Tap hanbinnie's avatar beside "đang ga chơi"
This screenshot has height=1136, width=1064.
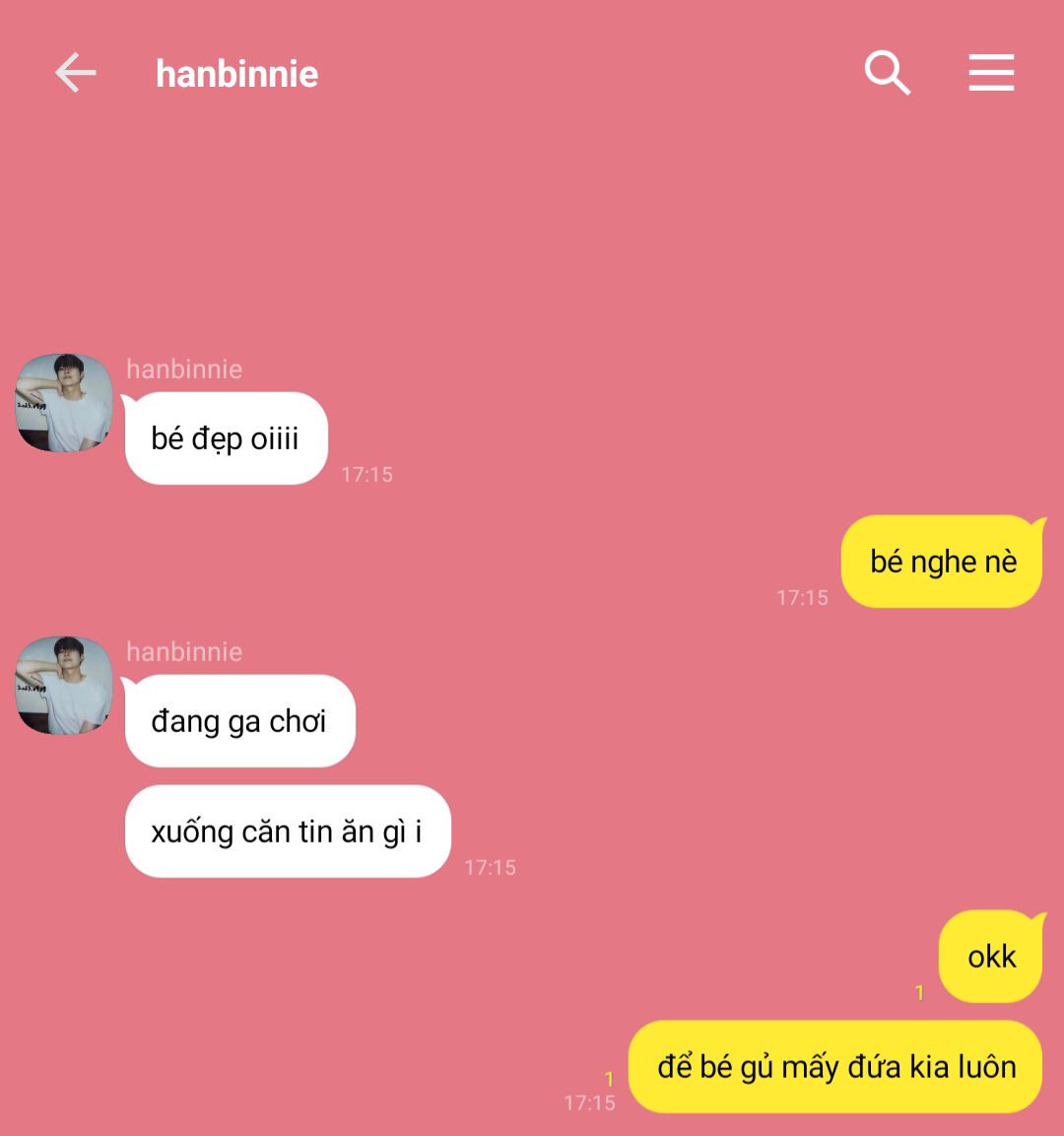64,685
